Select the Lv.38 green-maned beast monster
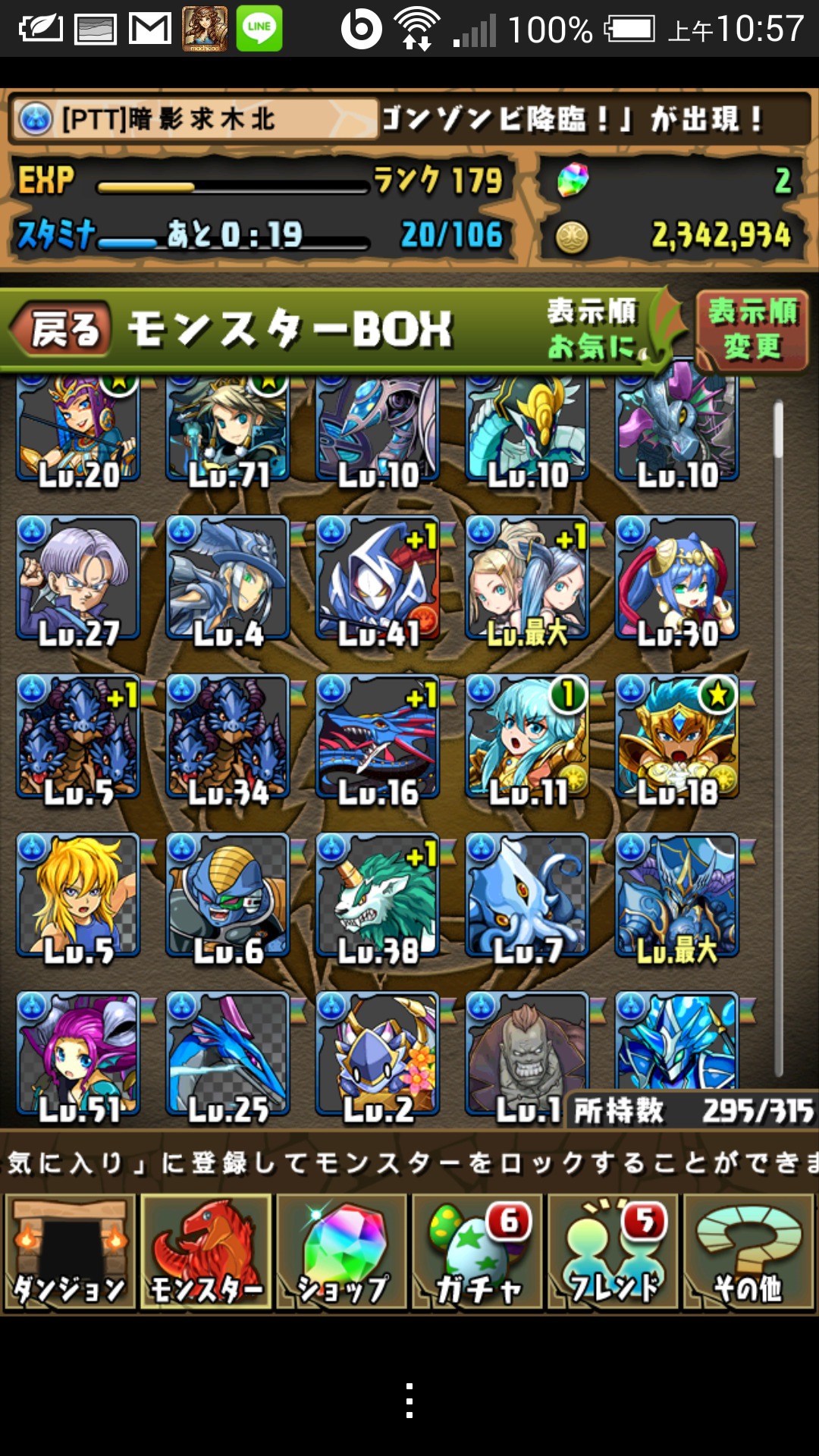This screenshot has height=1456, width=819. point(378,896)
